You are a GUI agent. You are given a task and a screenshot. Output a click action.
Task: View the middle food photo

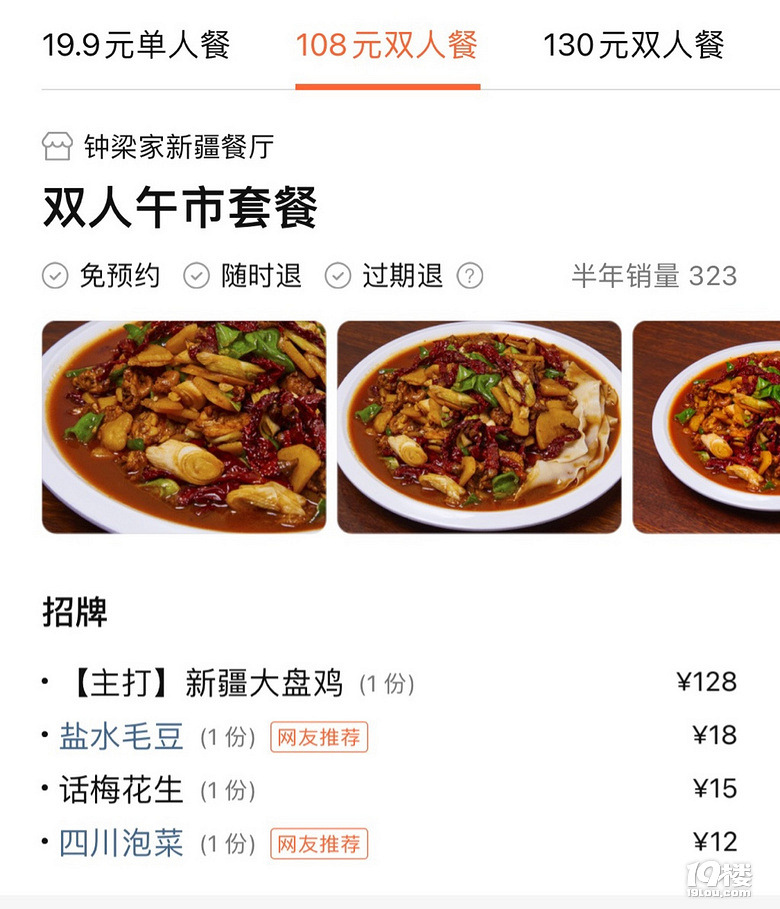click(479, 428)
